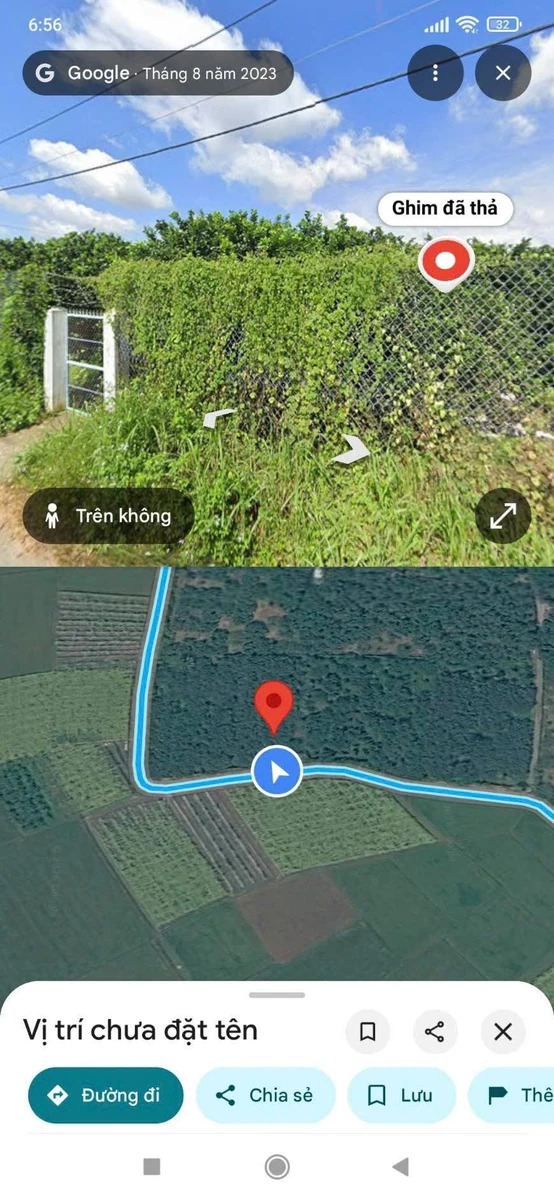Open the Street View overflow menu
This screenshot has width=554, height=1200.
click(x=435, y=73)
